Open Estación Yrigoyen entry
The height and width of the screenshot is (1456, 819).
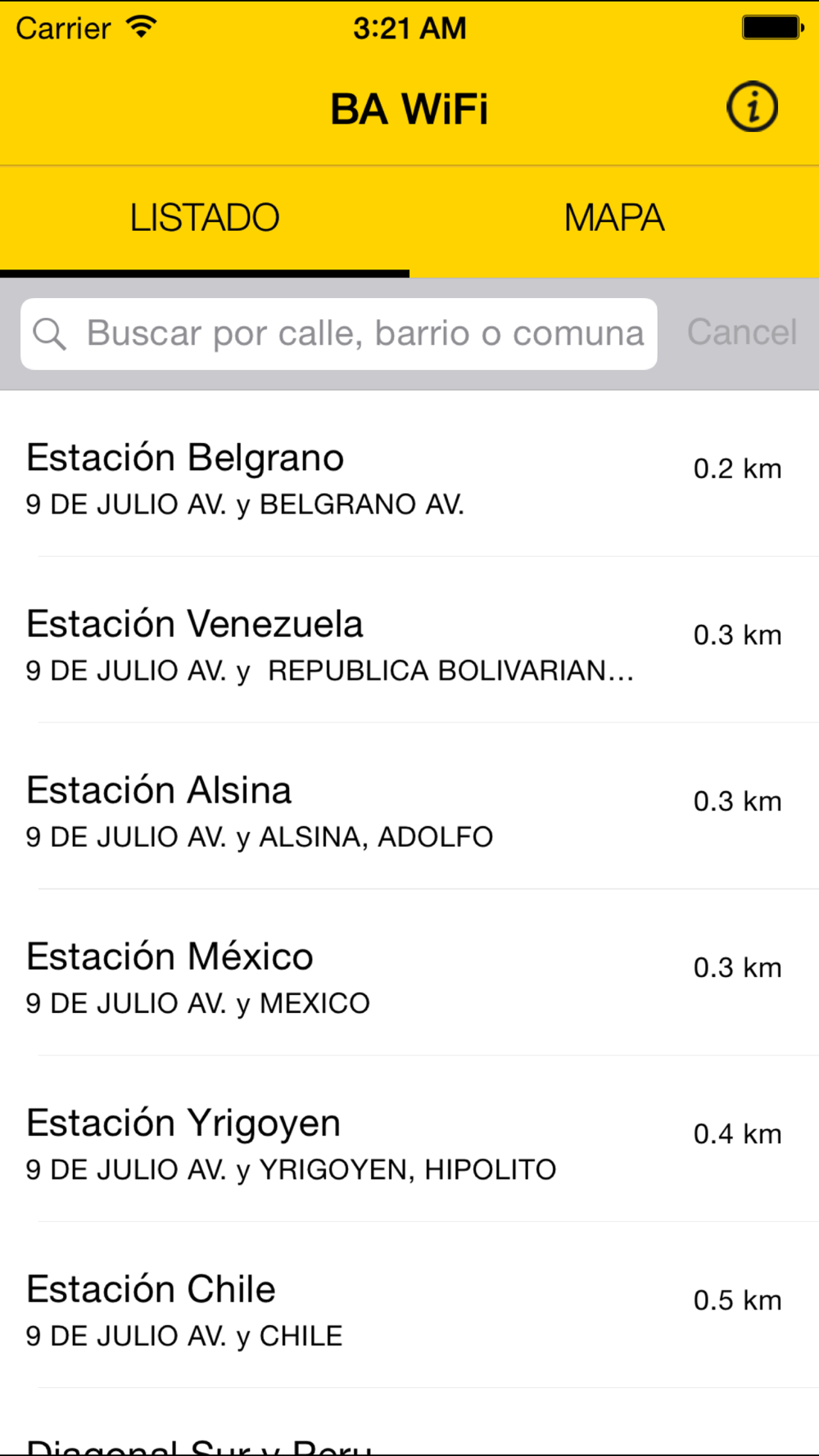tap(409, 1139)
